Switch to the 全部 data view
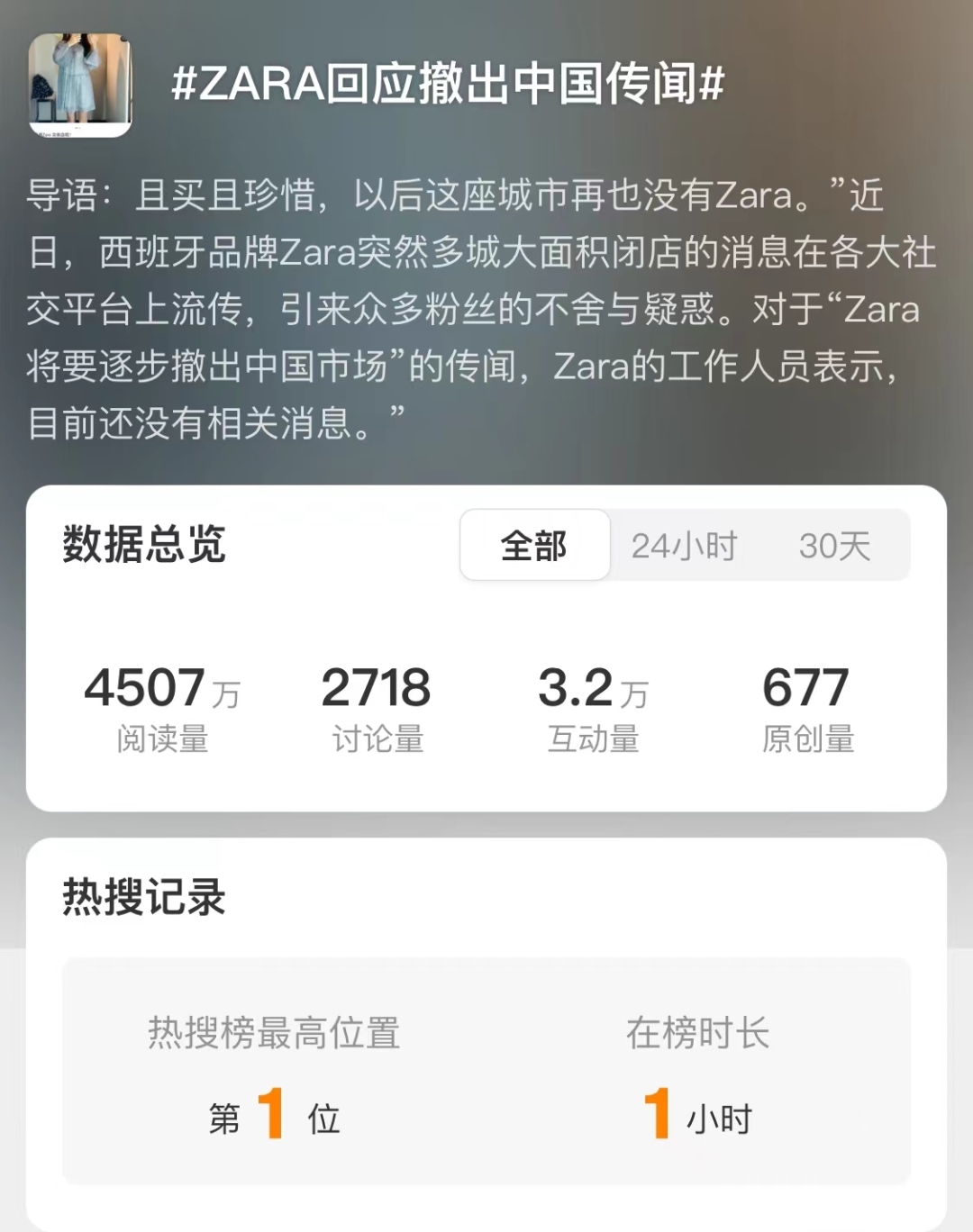The width and height of the screenshot is (973, 1232). click(534, 546)
